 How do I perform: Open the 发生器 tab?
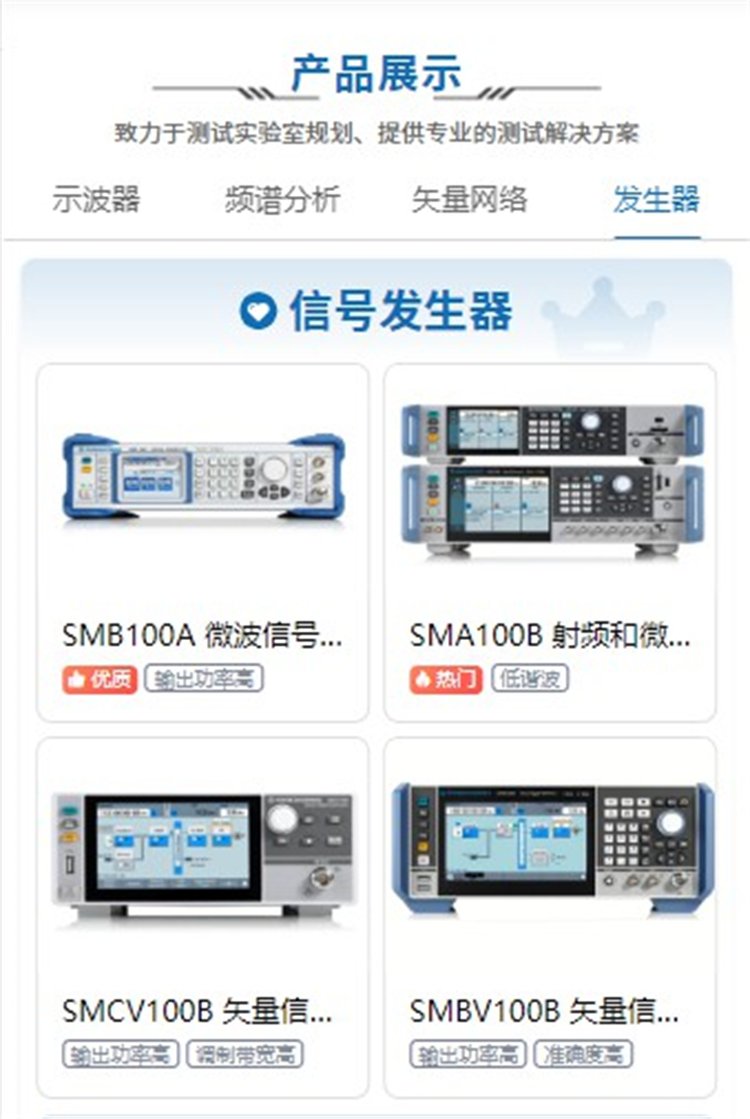pos(656,199)
